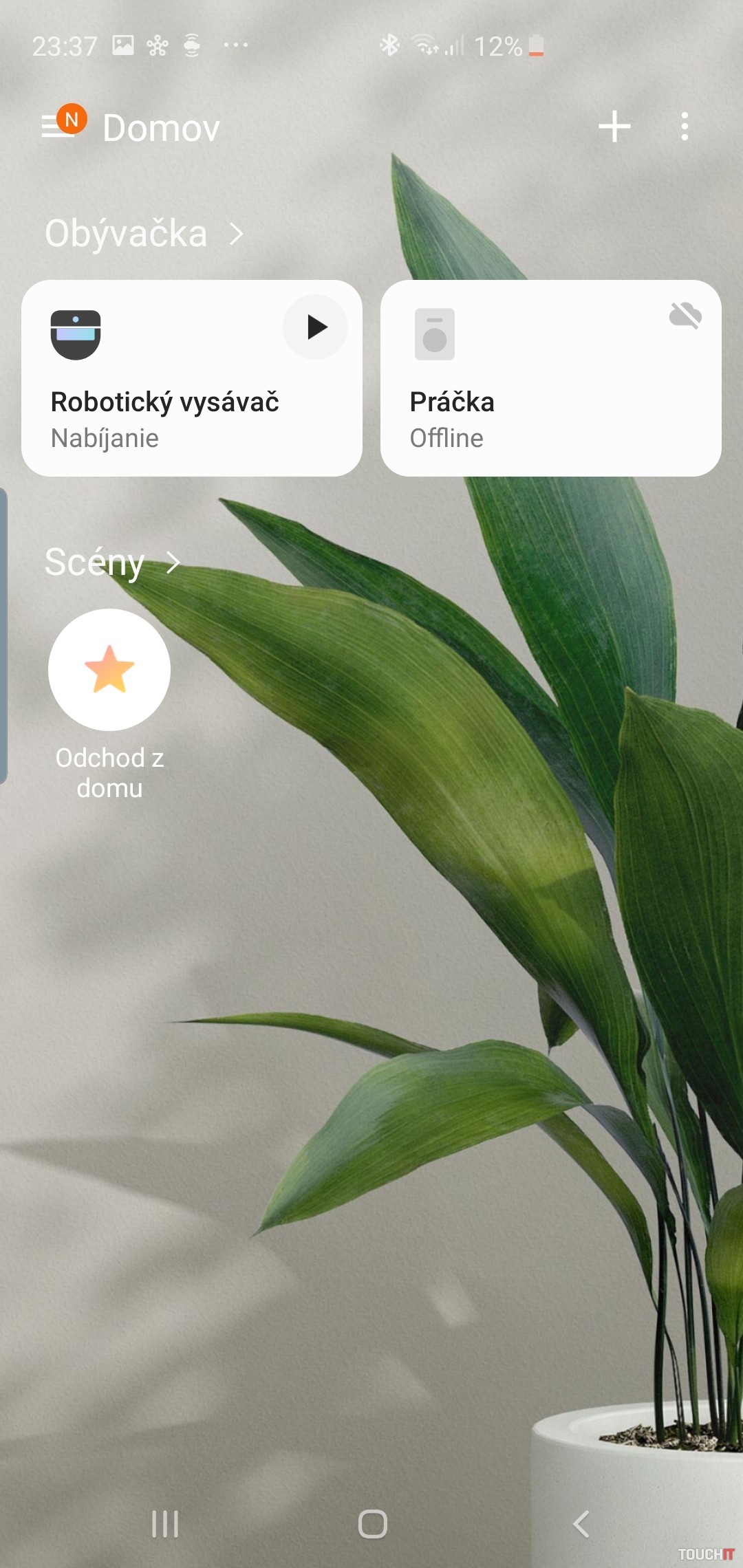Viewport: 743px width, 1568px height.
Task: Add a new device with plus icon
Action: tap(614, 127)
